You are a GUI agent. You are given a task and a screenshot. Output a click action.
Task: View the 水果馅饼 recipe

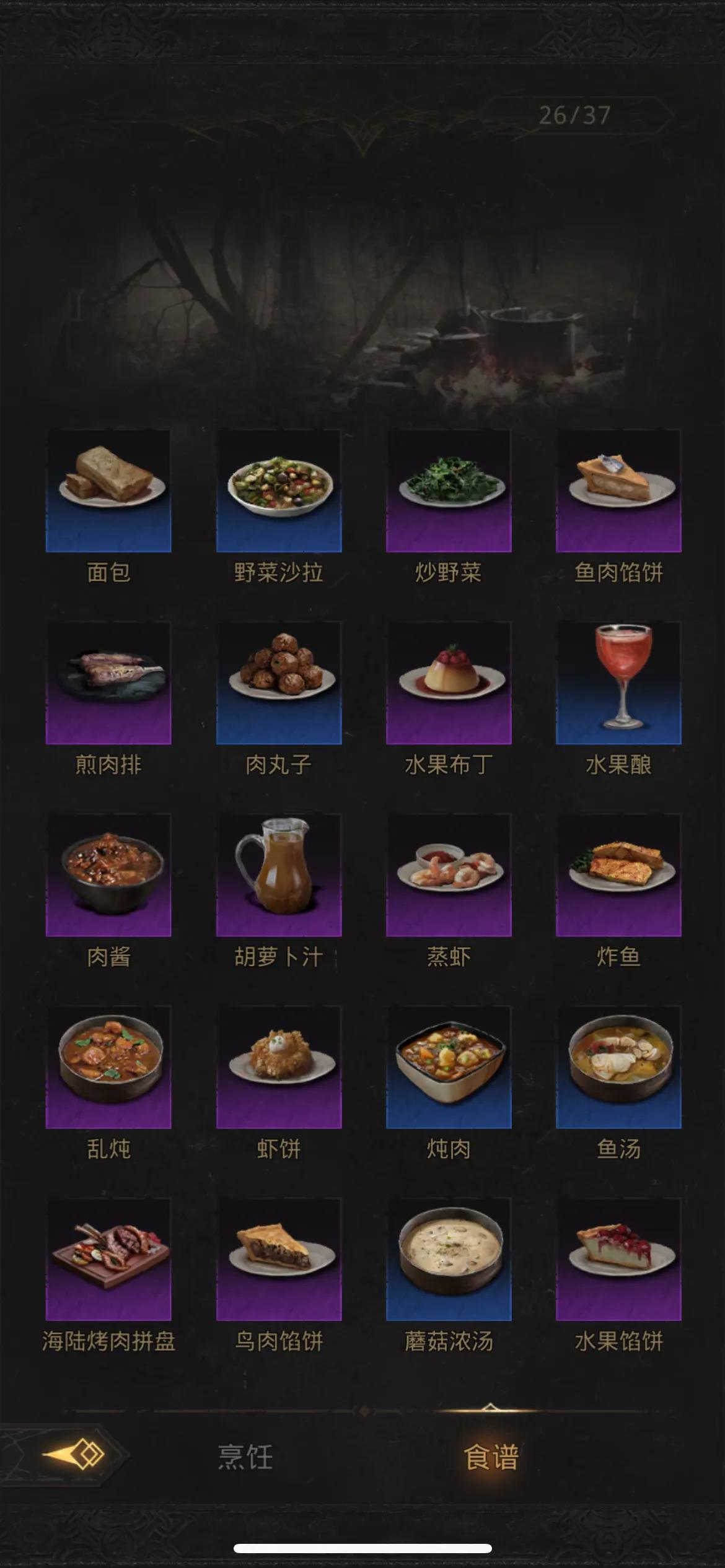[x=618, y=1259]
